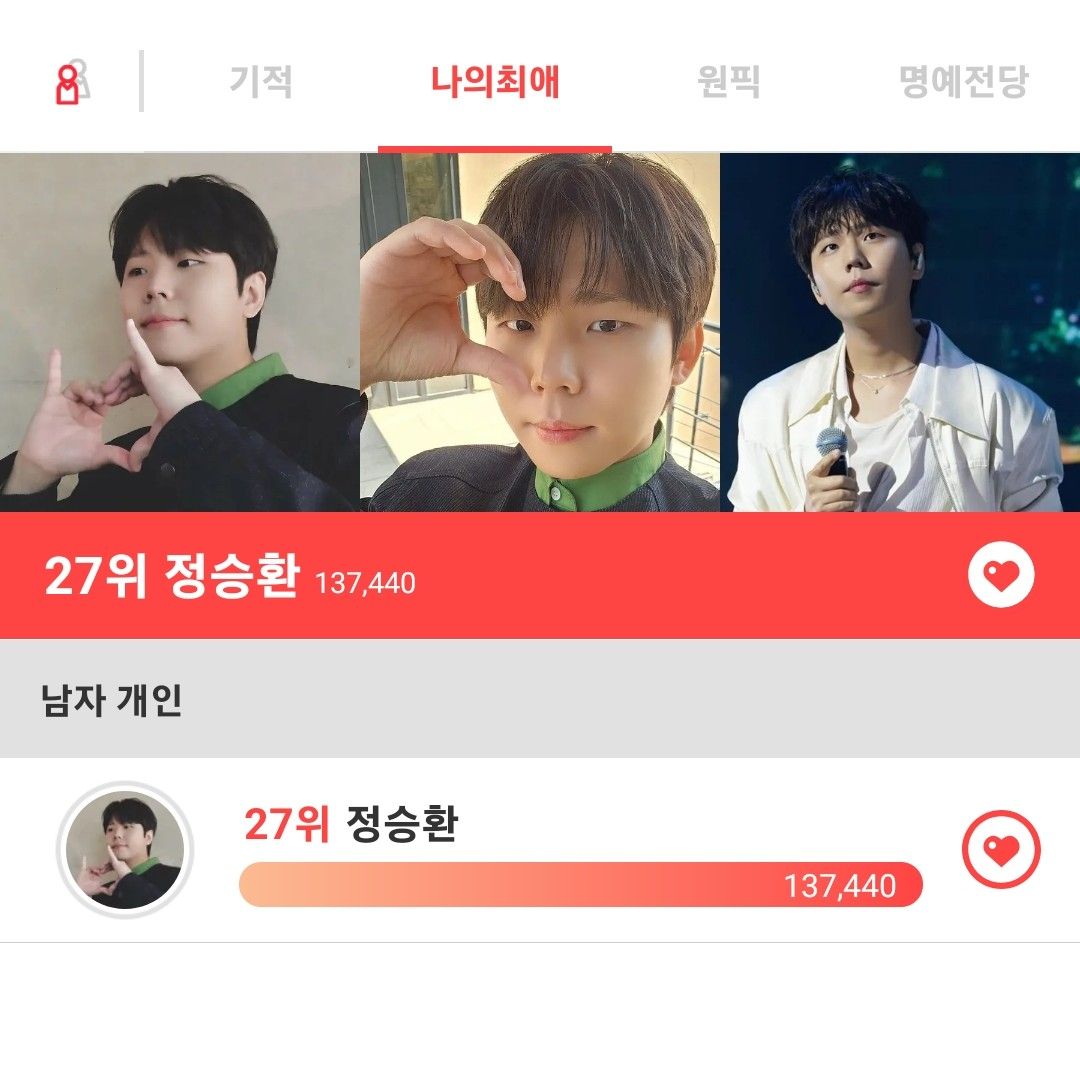
Task: Go to the 명예전당 tab
Action: [x=963, y=81]
